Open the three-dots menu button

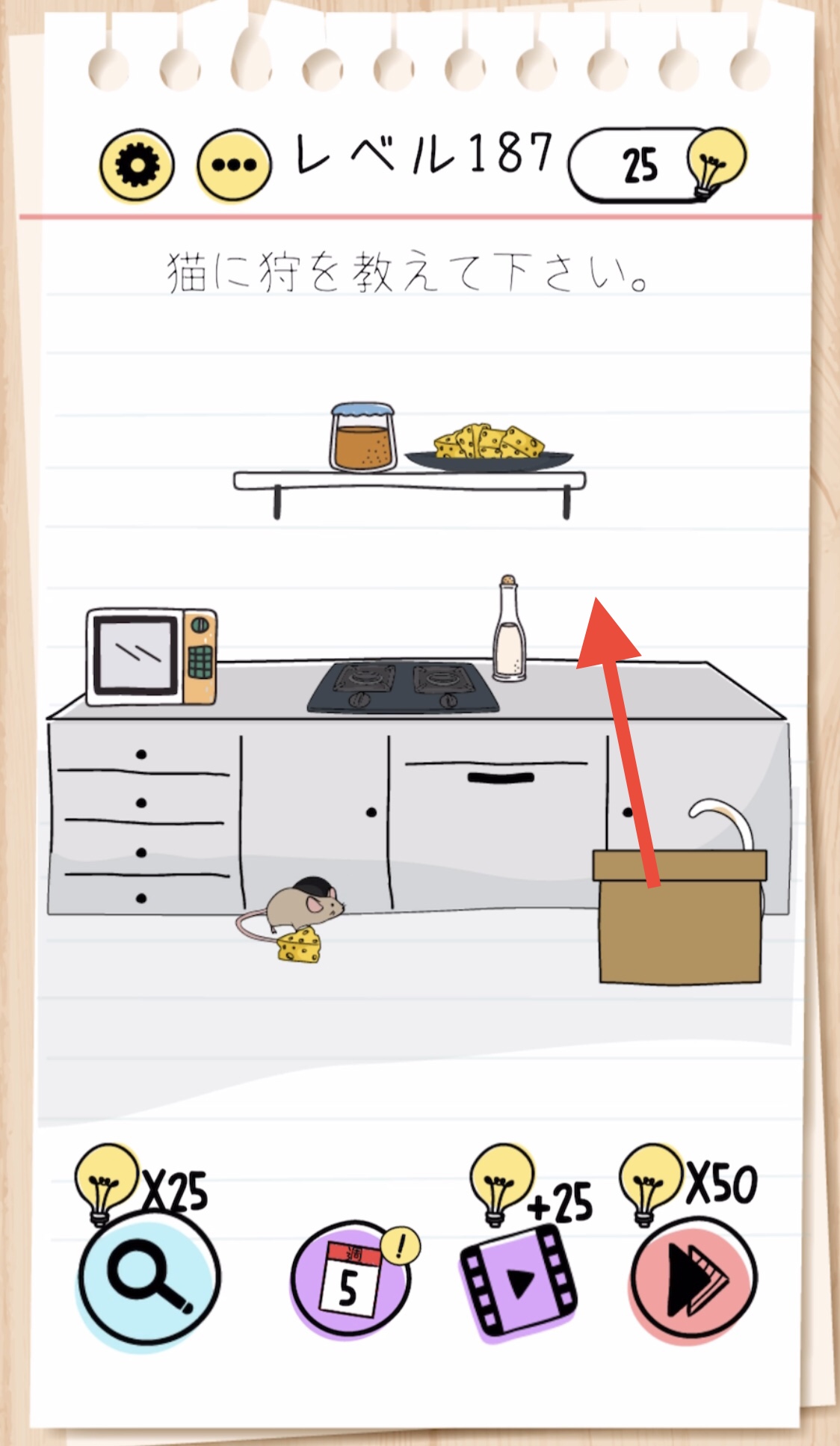click(234, 166)
